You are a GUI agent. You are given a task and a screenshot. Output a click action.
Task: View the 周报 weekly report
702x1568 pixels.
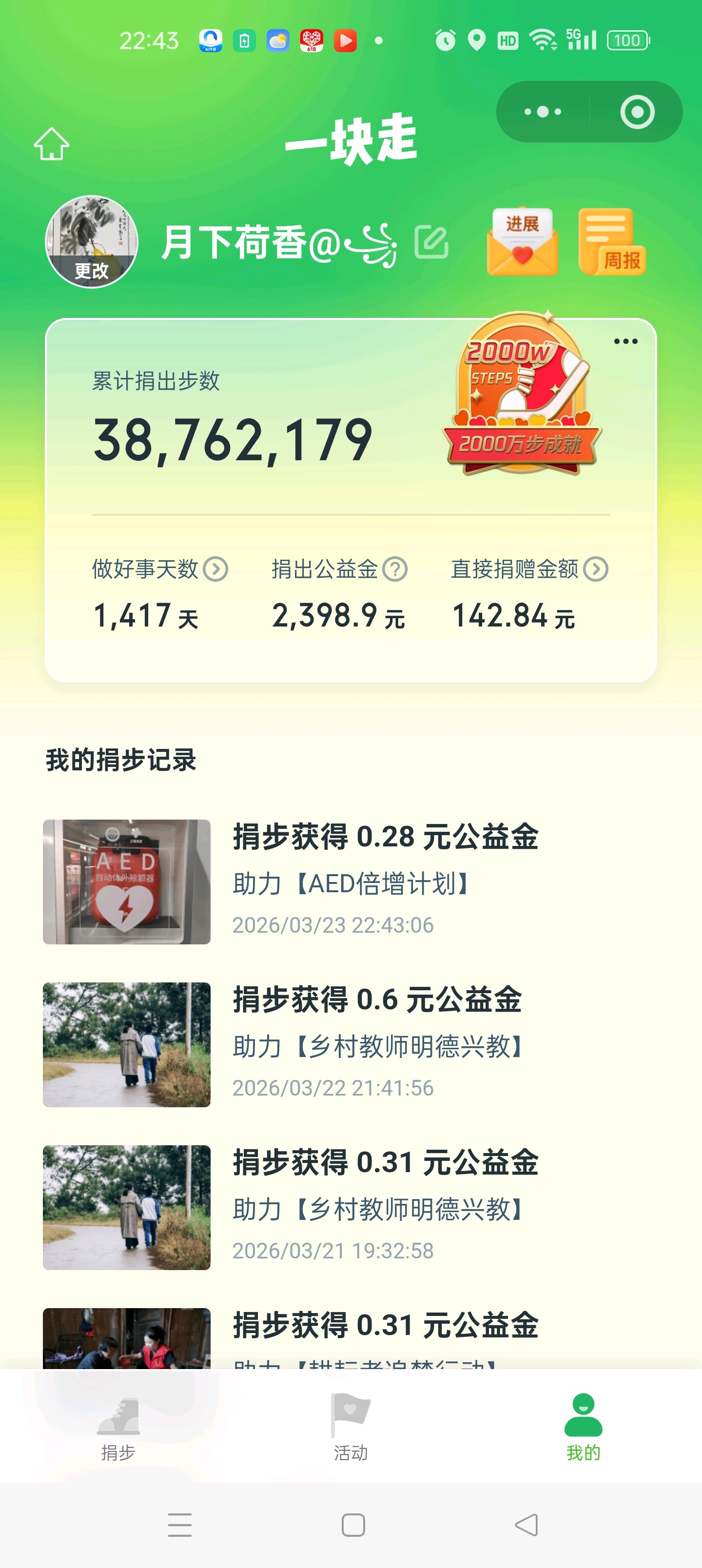(611, 242)
